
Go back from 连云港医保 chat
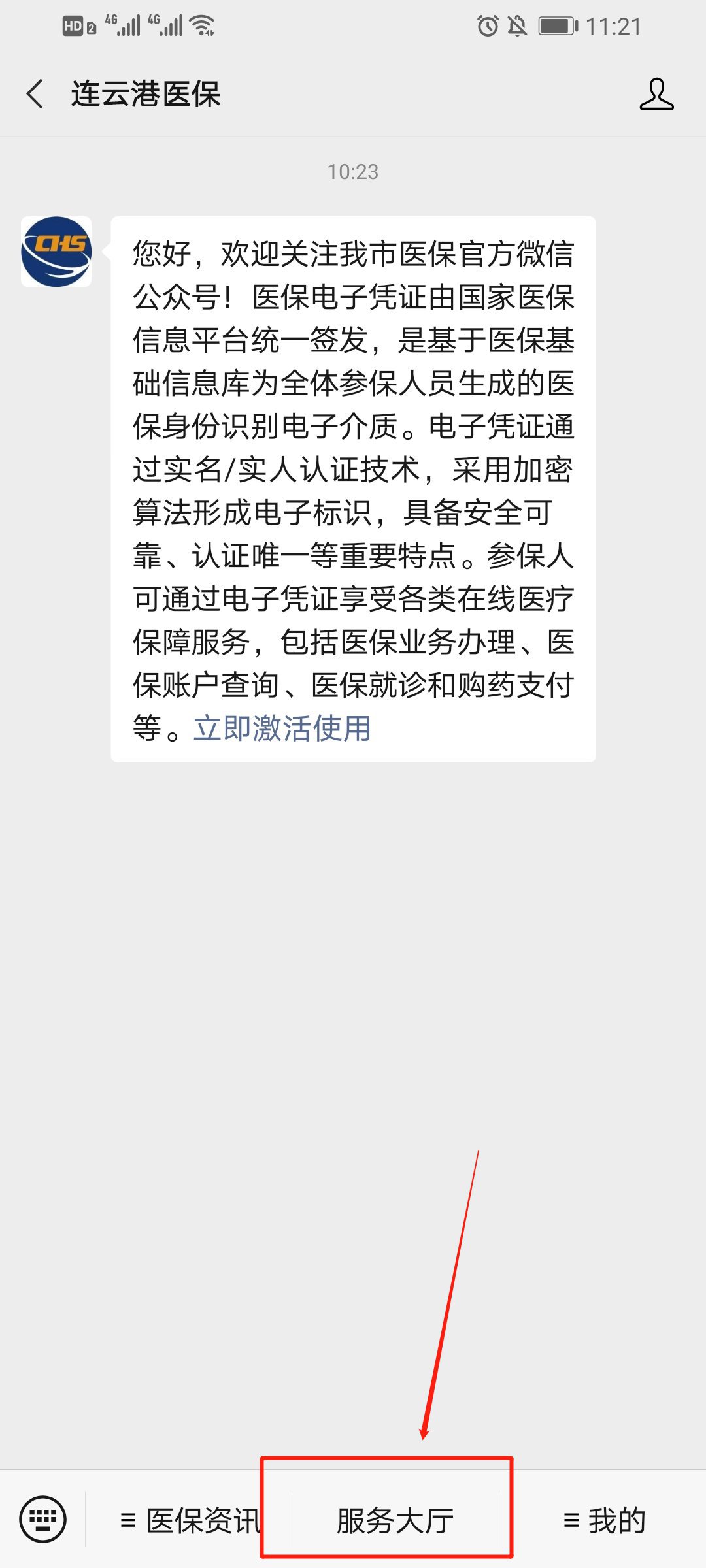(x=36, y=94)
